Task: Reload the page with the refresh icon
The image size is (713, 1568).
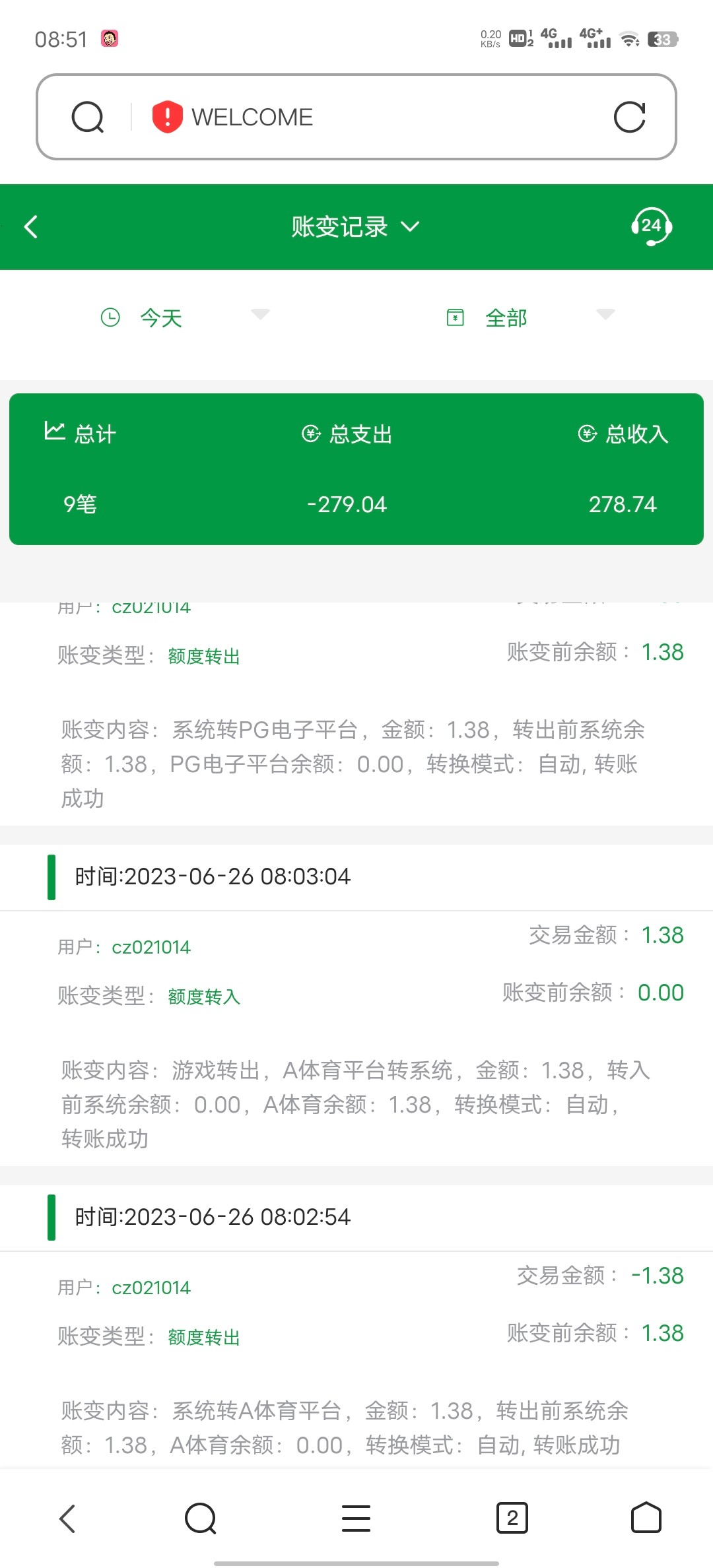Action: (629, 117)
